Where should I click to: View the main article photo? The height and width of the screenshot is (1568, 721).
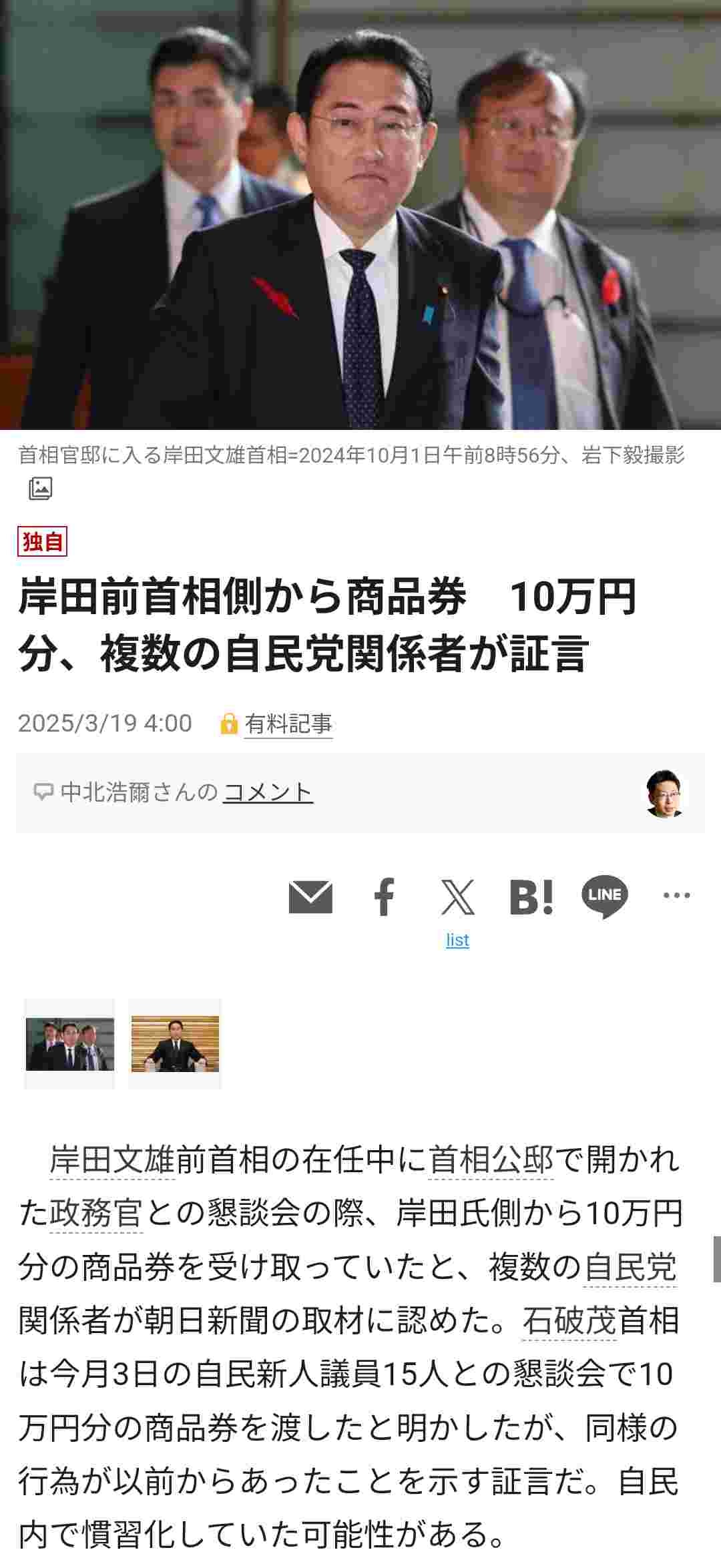click(x=360, y=214)
